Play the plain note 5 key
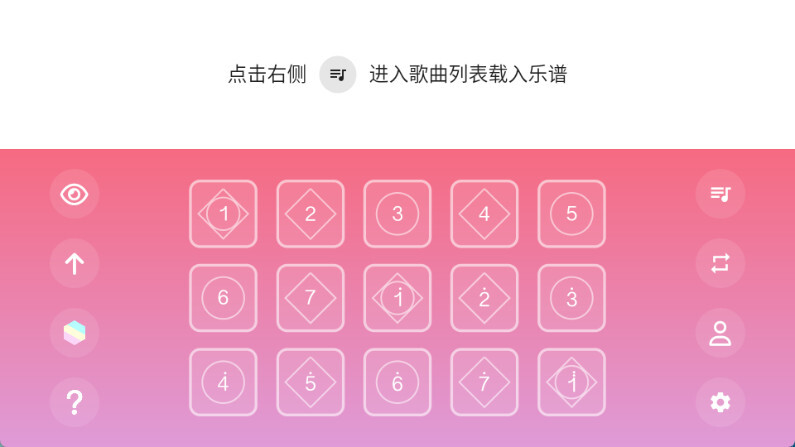The width and height of the screenshot is (795, 447). [571, 214]
